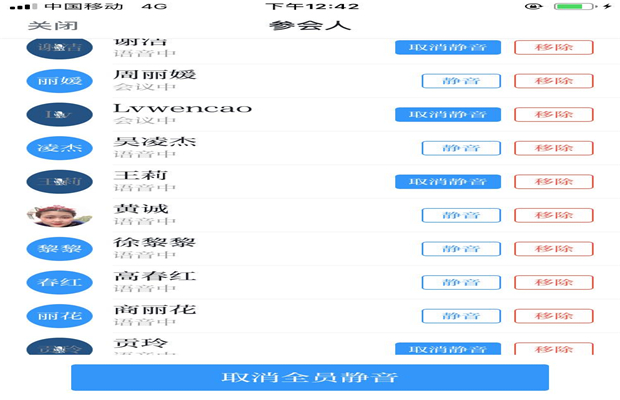Tap 关闭 to close participants list

click(x=52, y=25)
